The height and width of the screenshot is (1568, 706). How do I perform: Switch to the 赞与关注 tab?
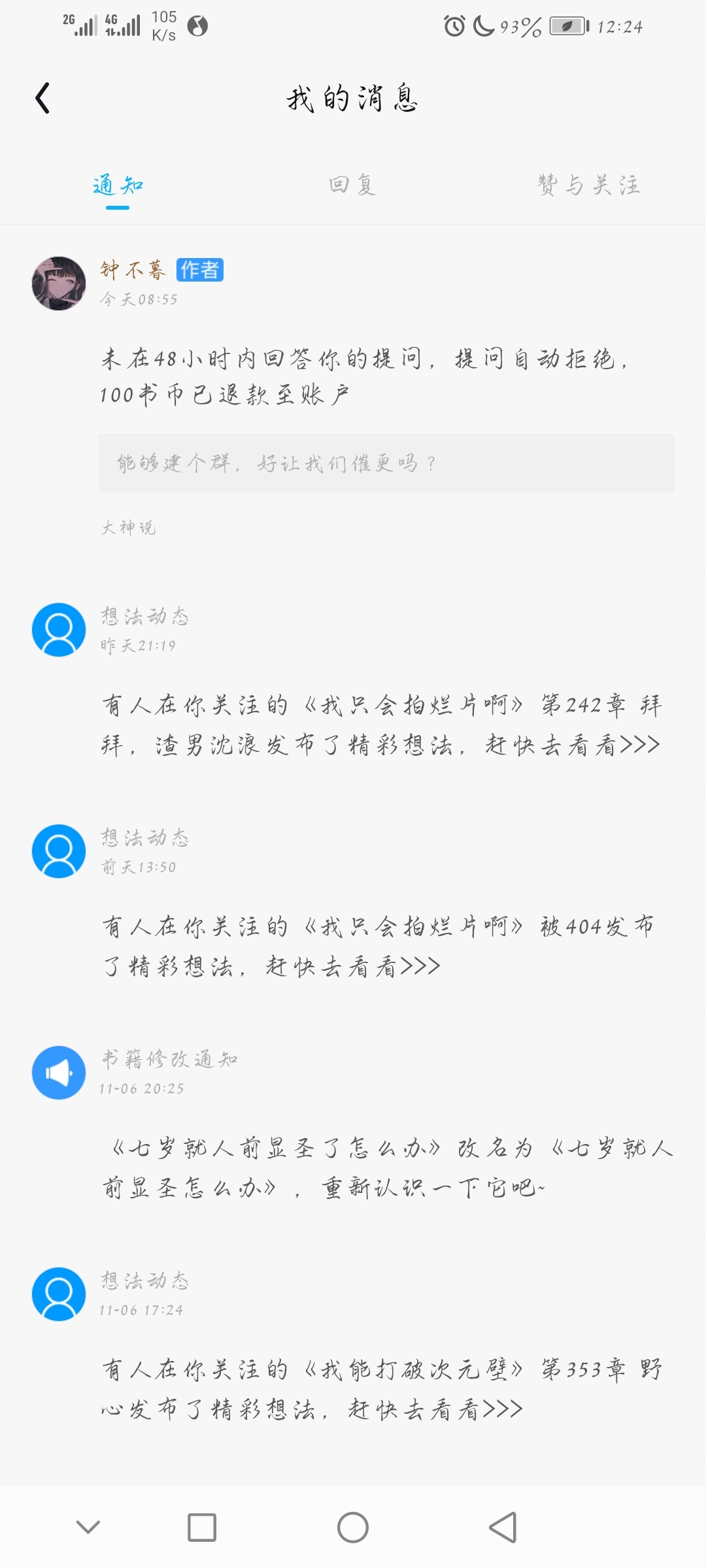pos(588,185)
